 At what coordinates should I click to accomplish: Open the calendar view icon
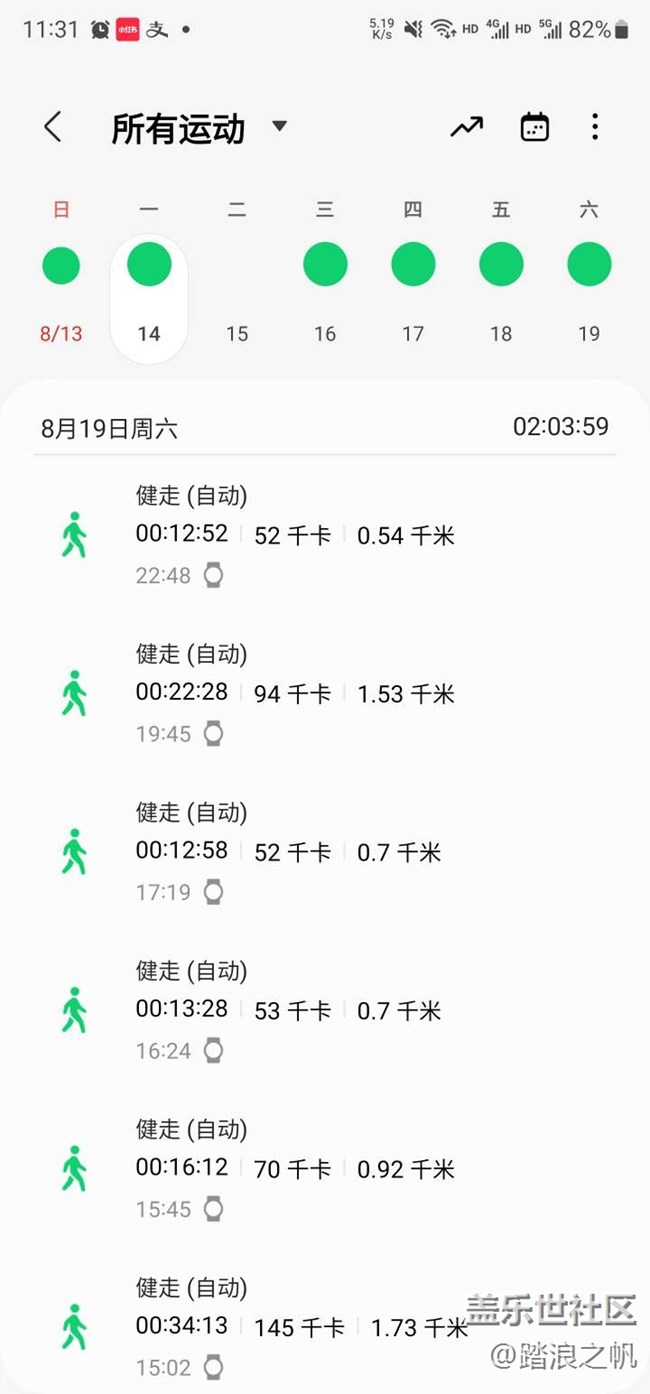(535, 127)
